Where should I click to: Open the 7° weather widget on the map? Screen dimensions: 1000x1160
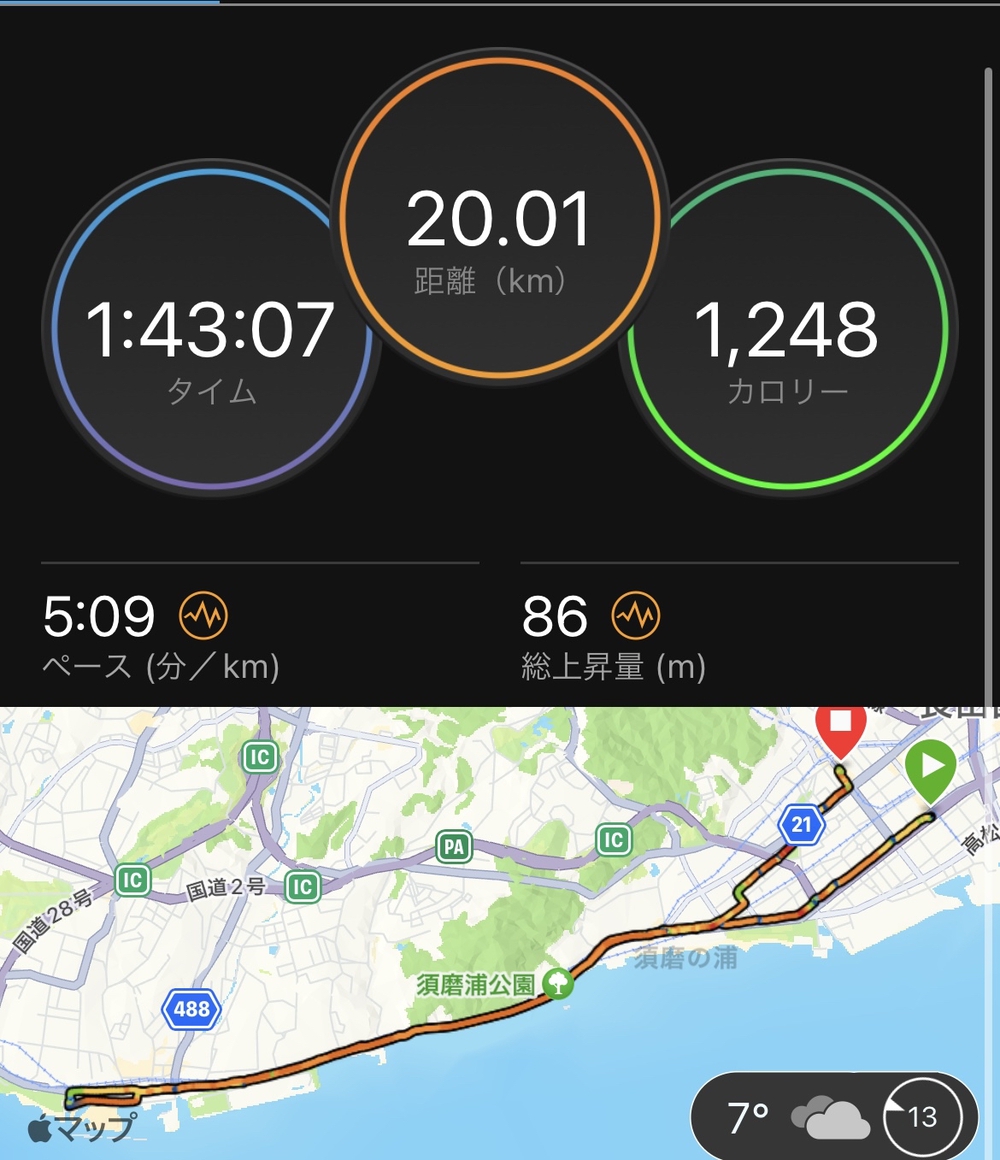[833, 1115]
